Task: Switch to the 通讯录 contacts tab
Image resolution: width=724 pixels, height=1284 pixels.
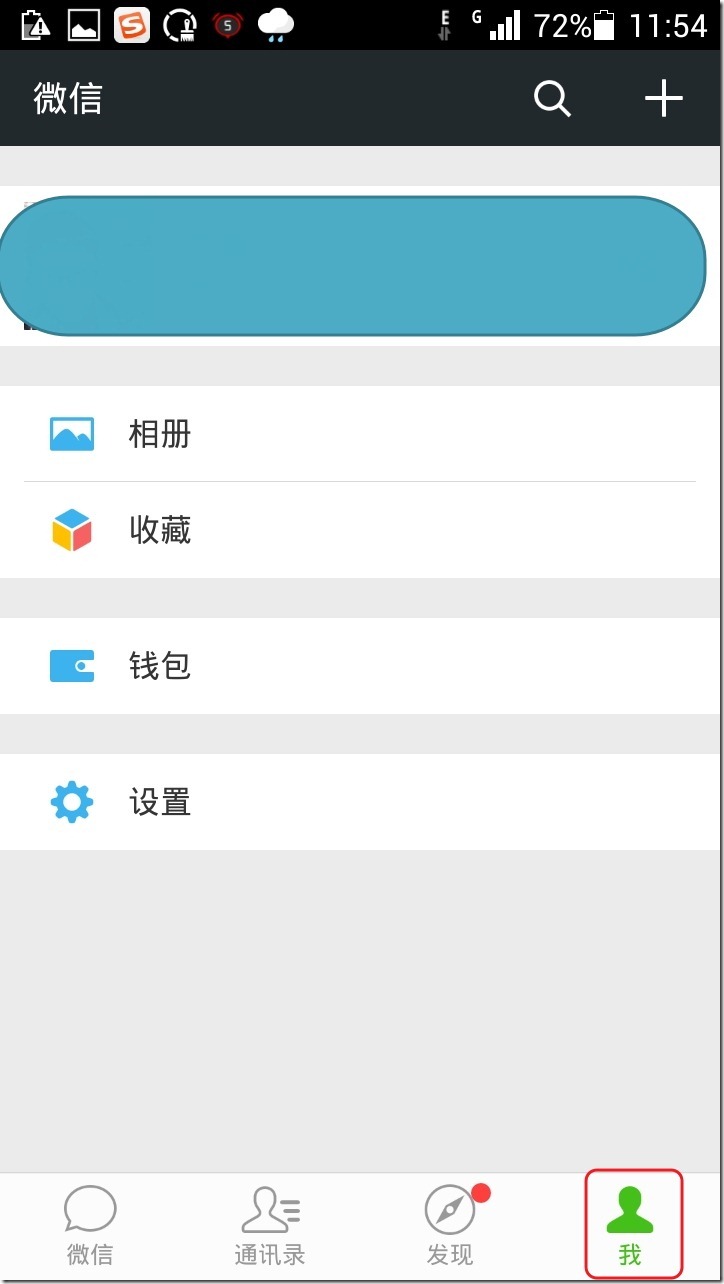Action: pos(270,1226)
